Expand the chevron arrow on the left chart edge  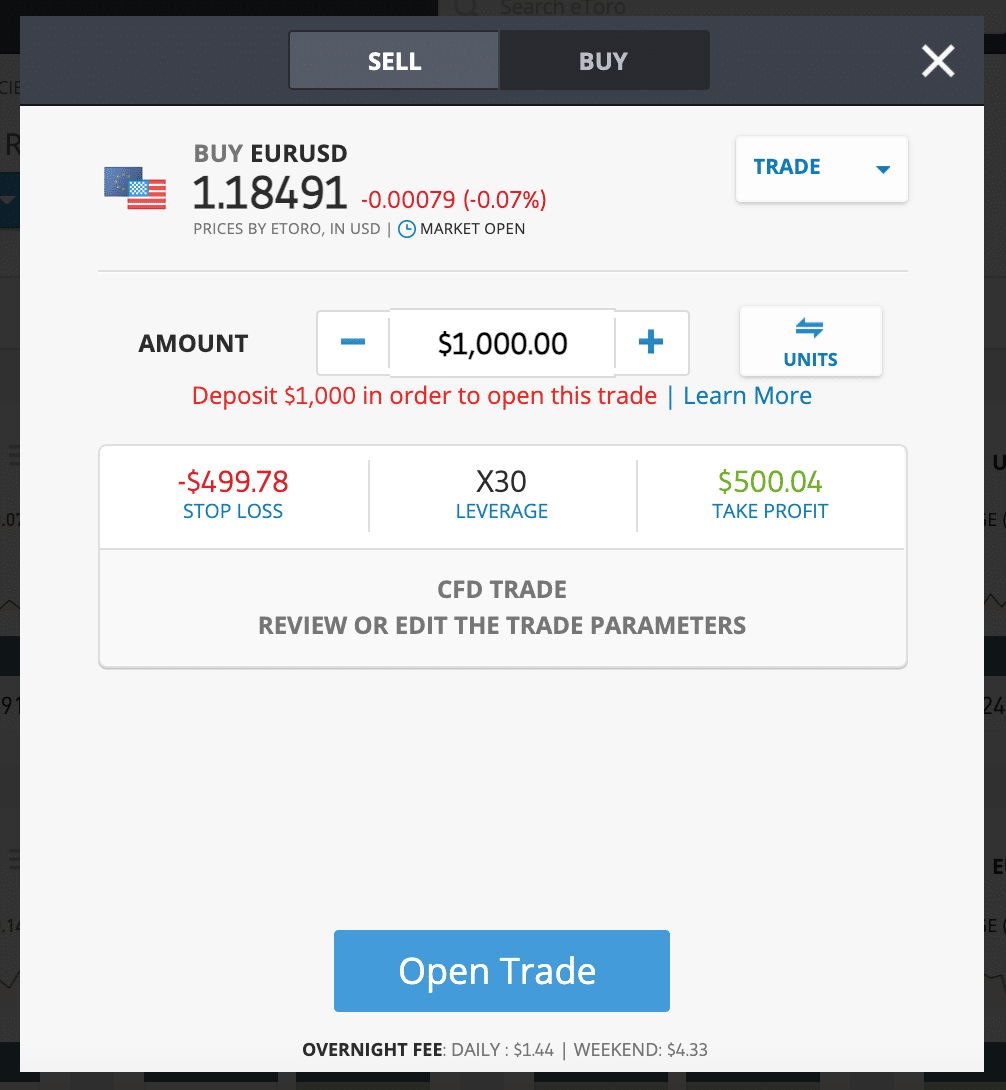(x=10, y=601)
